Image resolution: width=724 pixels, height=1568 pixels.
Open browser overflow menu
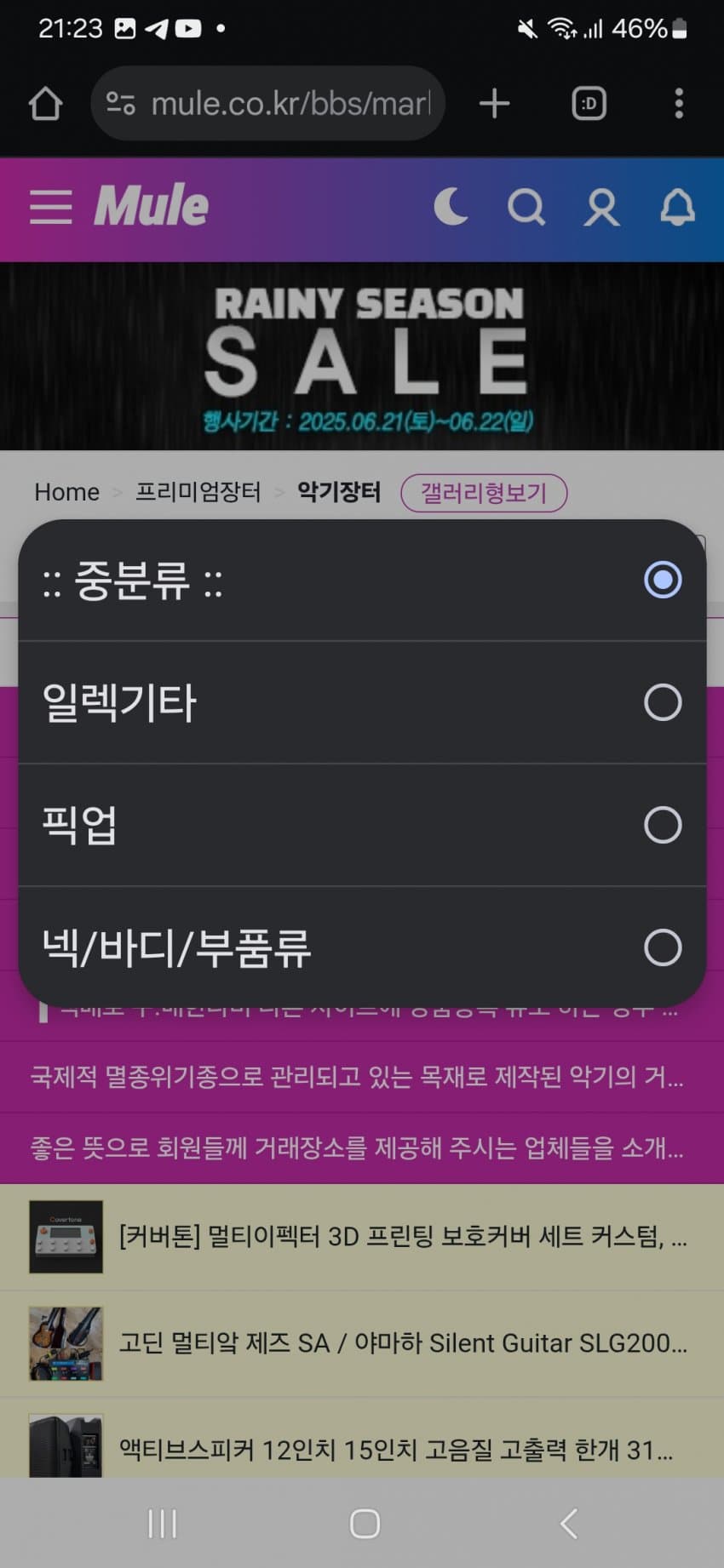(x=679, y=104)
